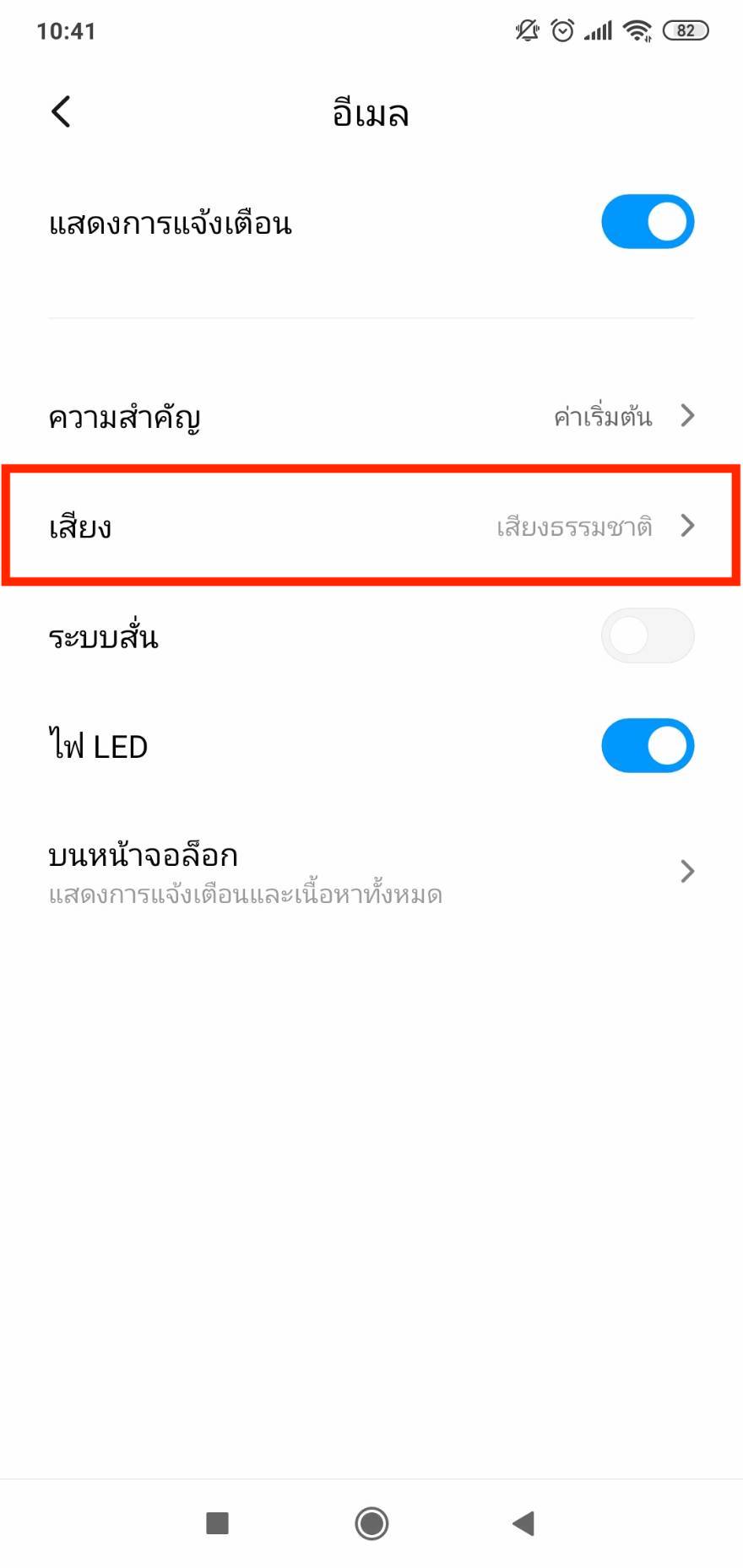Image resolution: width=743 pixels, height=1568 pixels.
Task: Open the เสียง notification sound row
Action: [371, 526]
